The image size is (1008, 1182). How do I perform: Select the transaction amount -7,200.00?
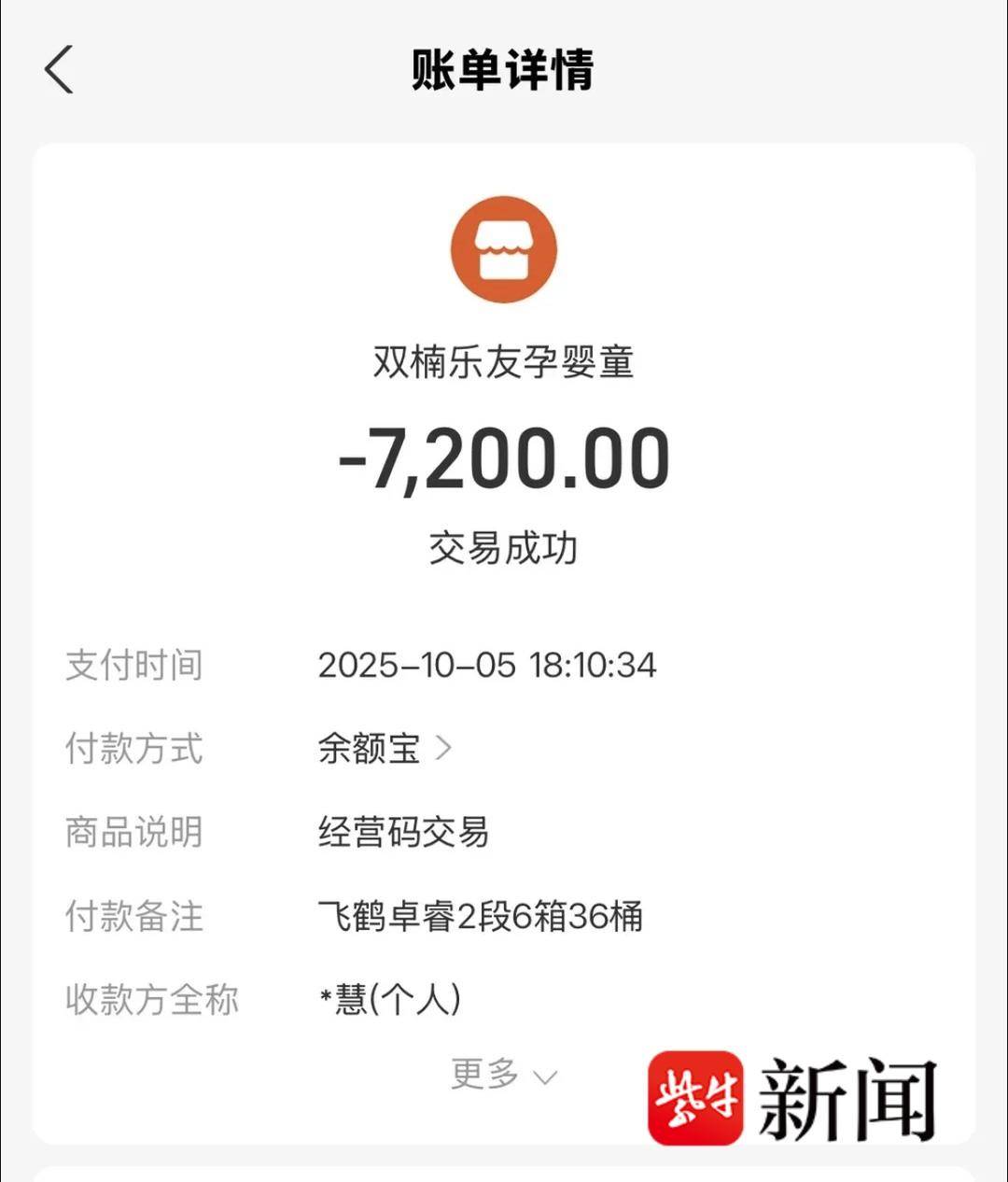[504, 457]
